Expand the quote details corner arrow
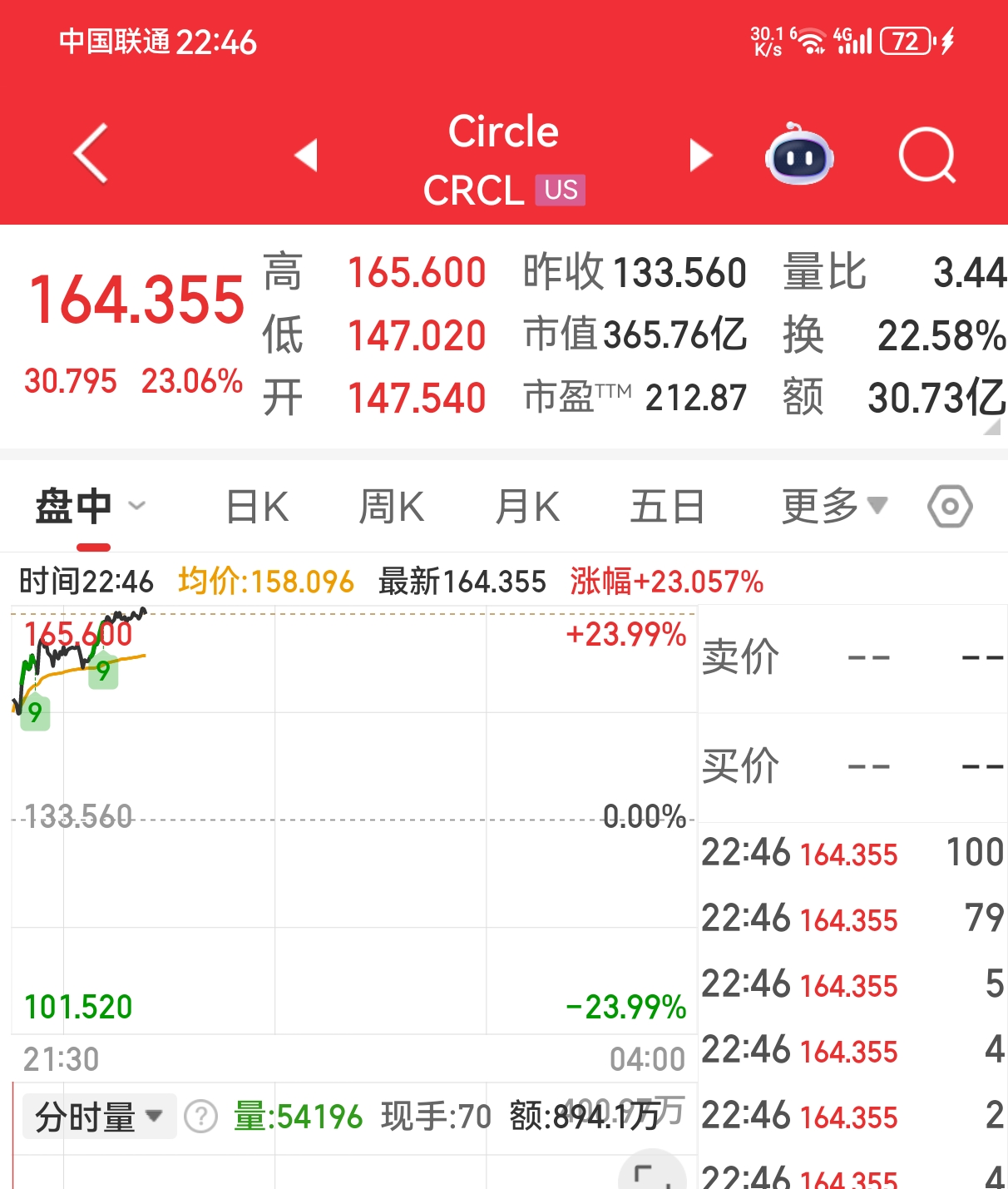This screenshot has width=1008, height=1189. [991, 427]
